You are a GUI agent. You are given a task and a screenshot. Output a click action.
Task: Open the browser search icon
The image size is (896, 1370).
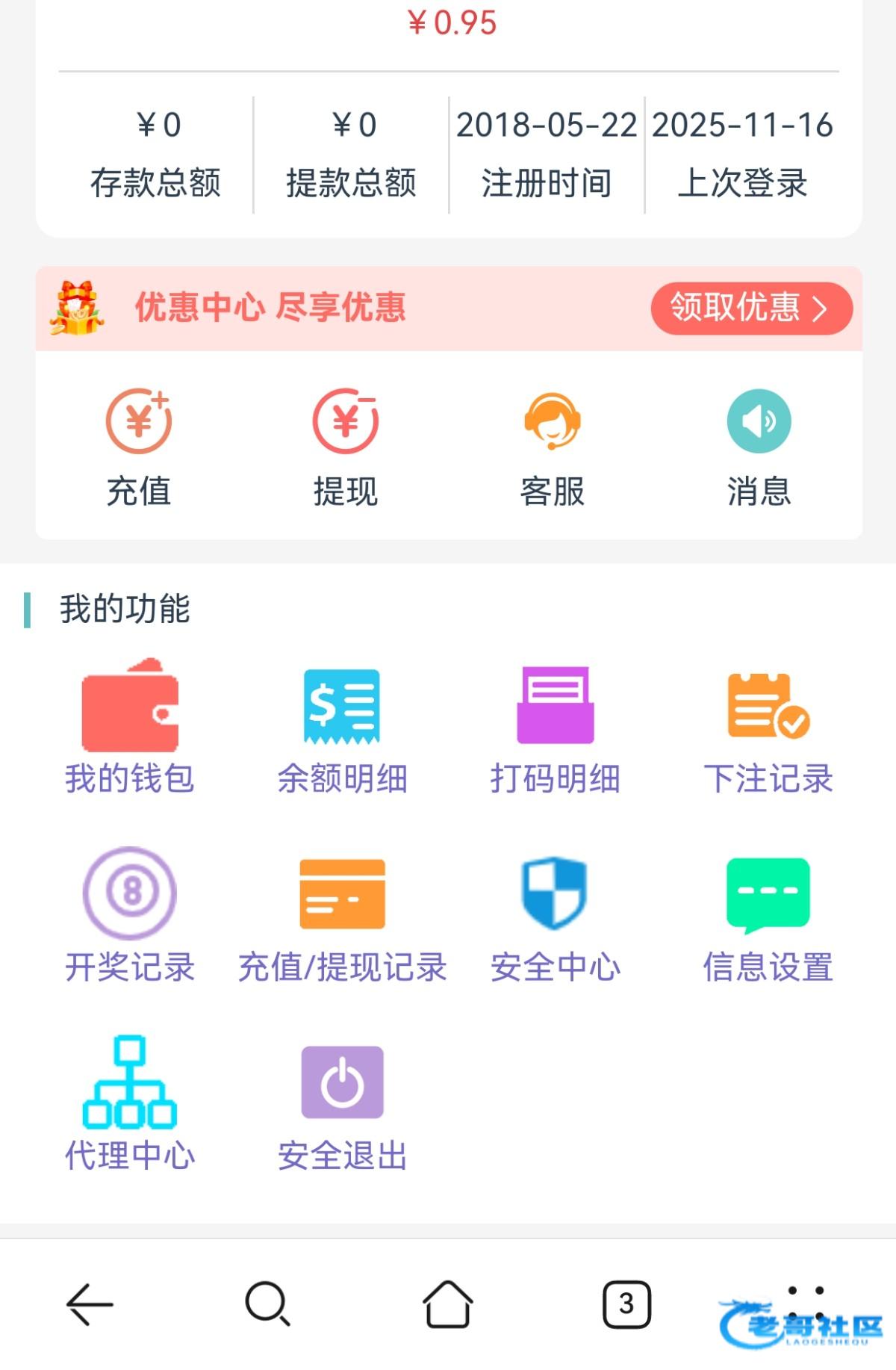(x=267, y=1304)
